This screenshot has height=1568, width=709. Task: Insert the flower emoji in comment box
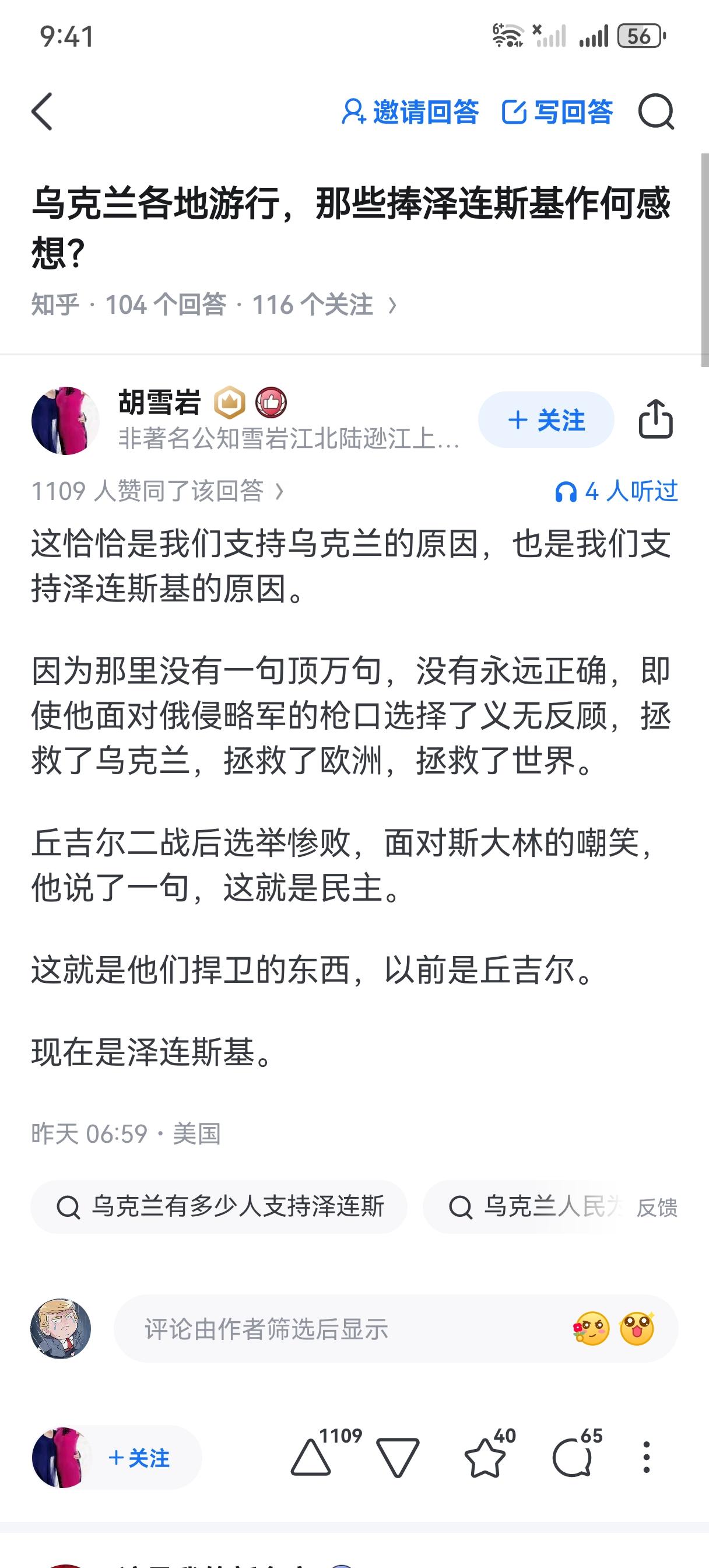coord(591,1329)
